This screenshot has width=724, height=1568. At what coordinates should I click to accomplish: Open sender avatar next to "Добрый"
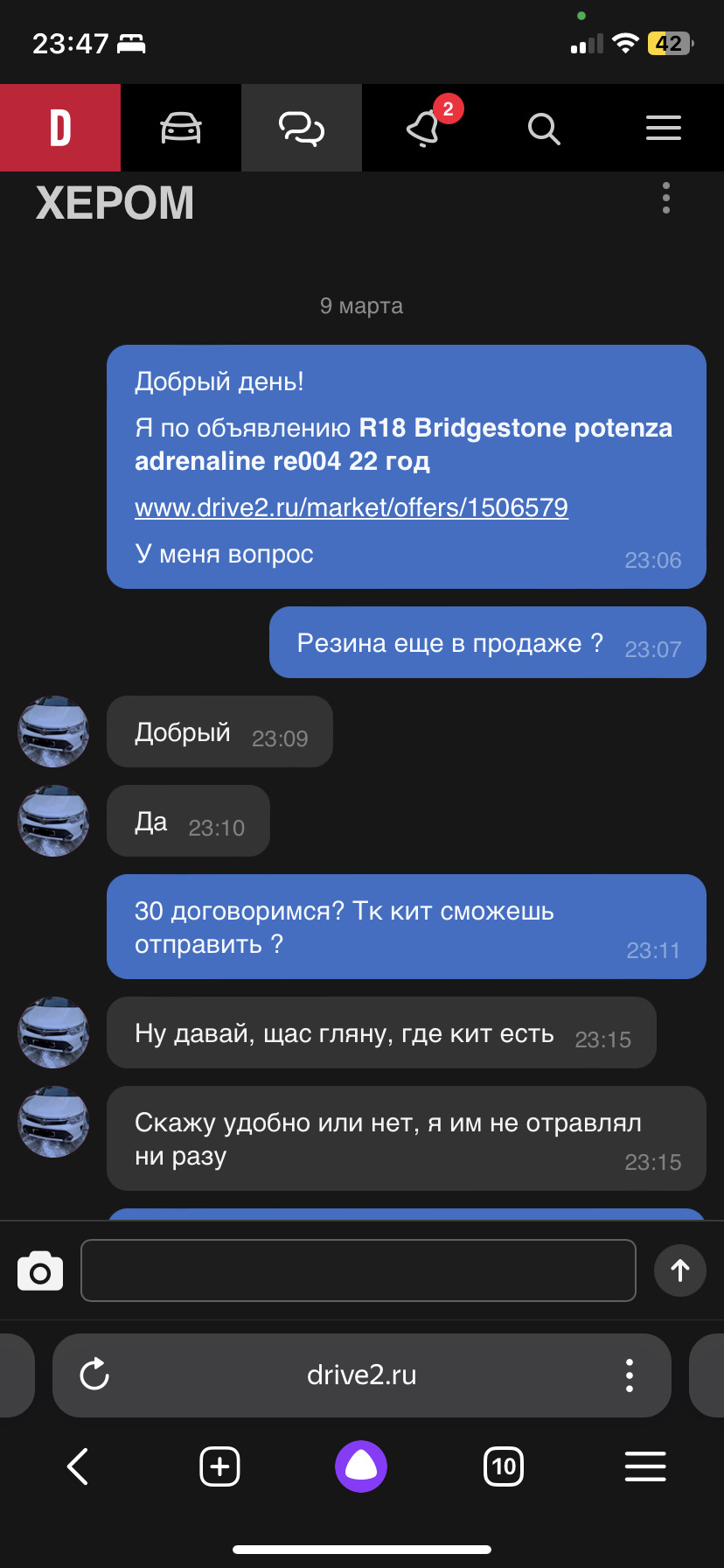coord(53,731)
